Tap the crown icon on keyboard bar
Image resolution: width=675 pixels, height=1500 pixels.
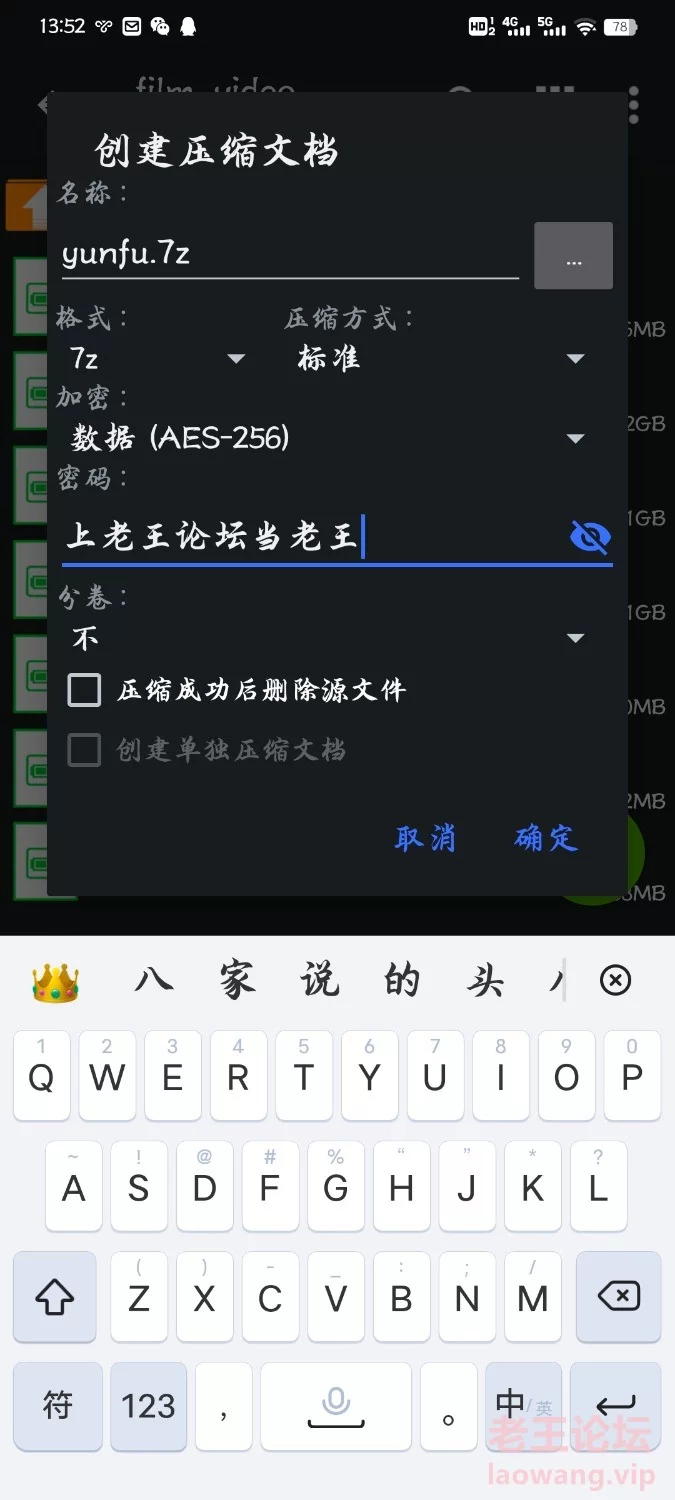55,983
